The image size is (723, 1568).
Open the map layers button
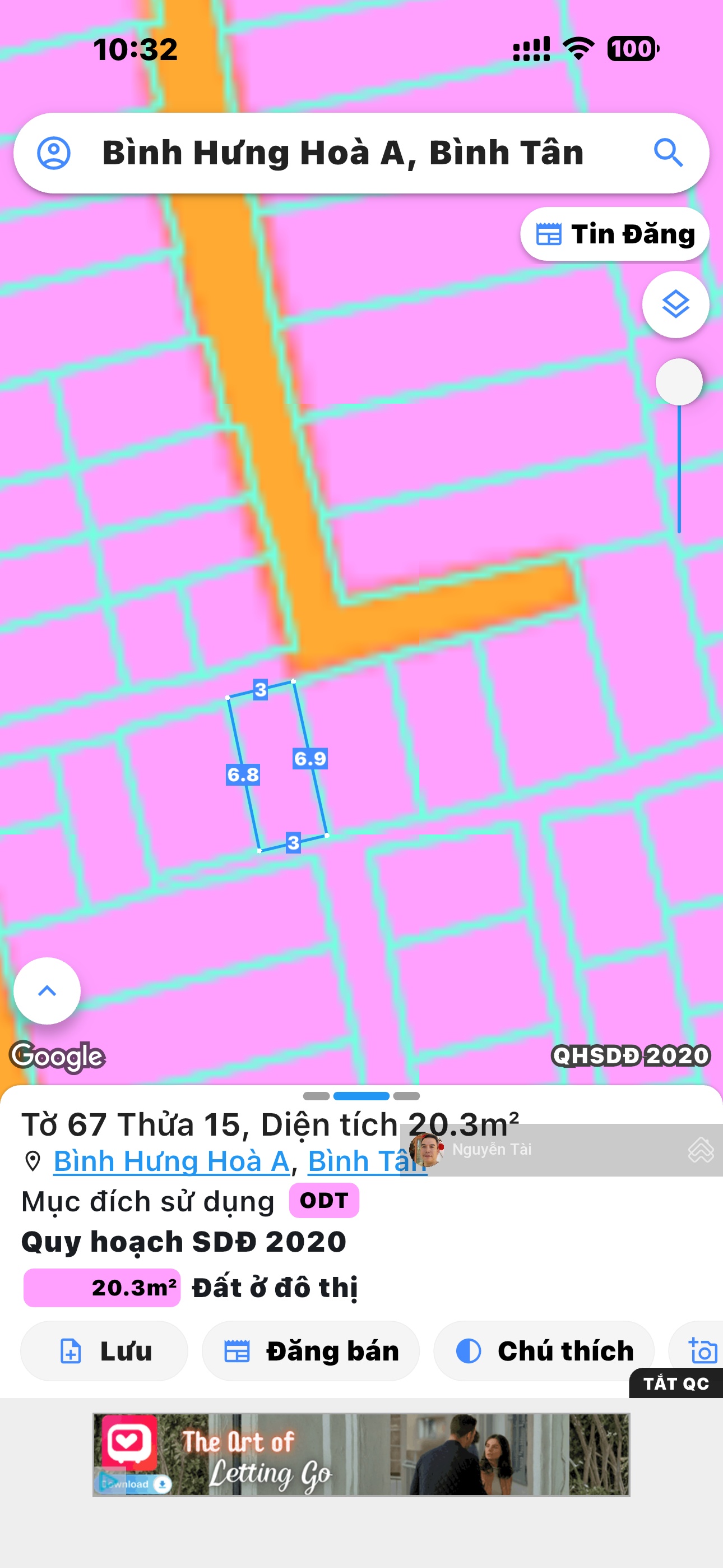coord(675,305)
